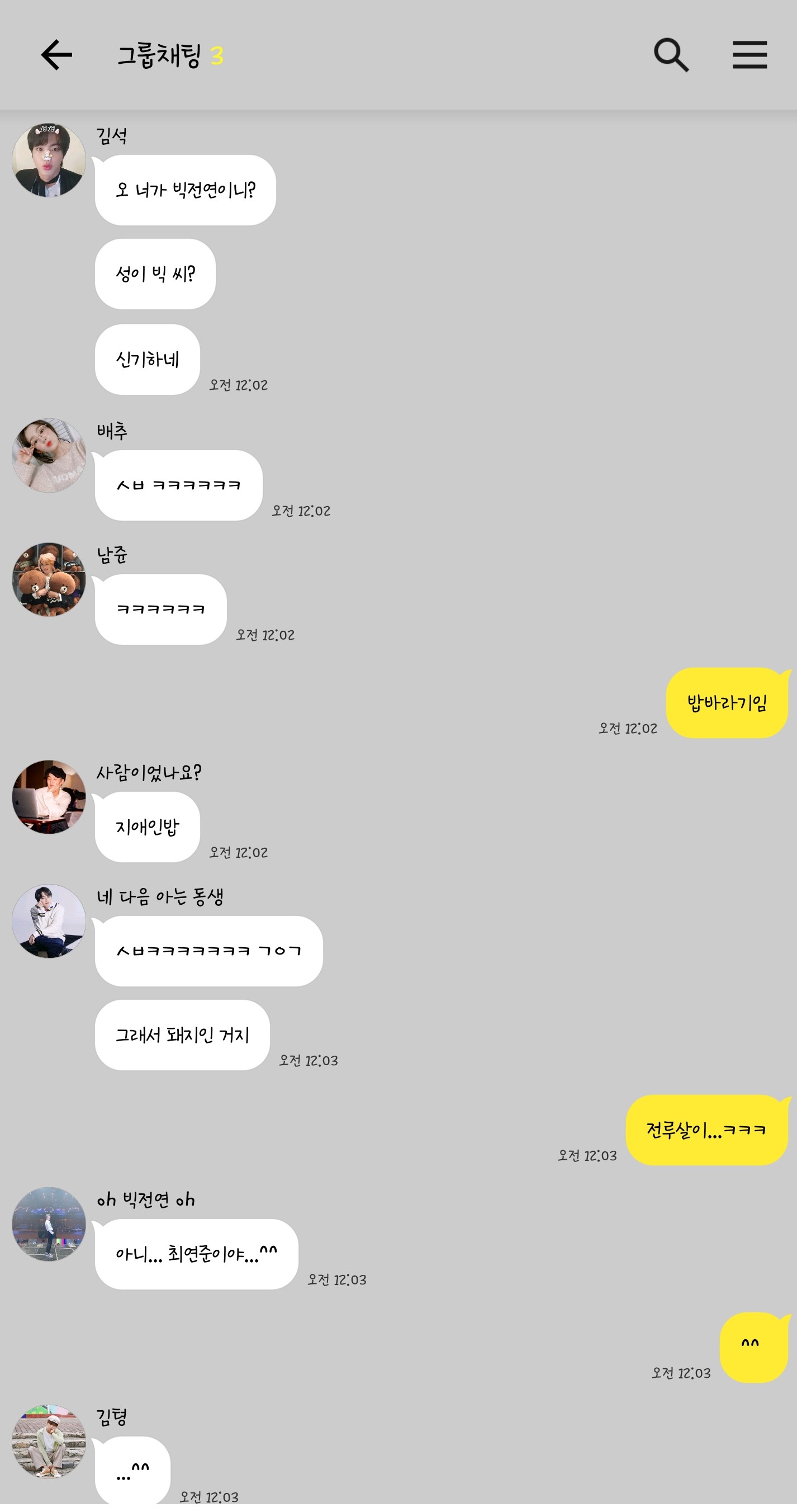Open 김텅's profile picture
Screen dimensions: 797x1512
(49, 1441)
